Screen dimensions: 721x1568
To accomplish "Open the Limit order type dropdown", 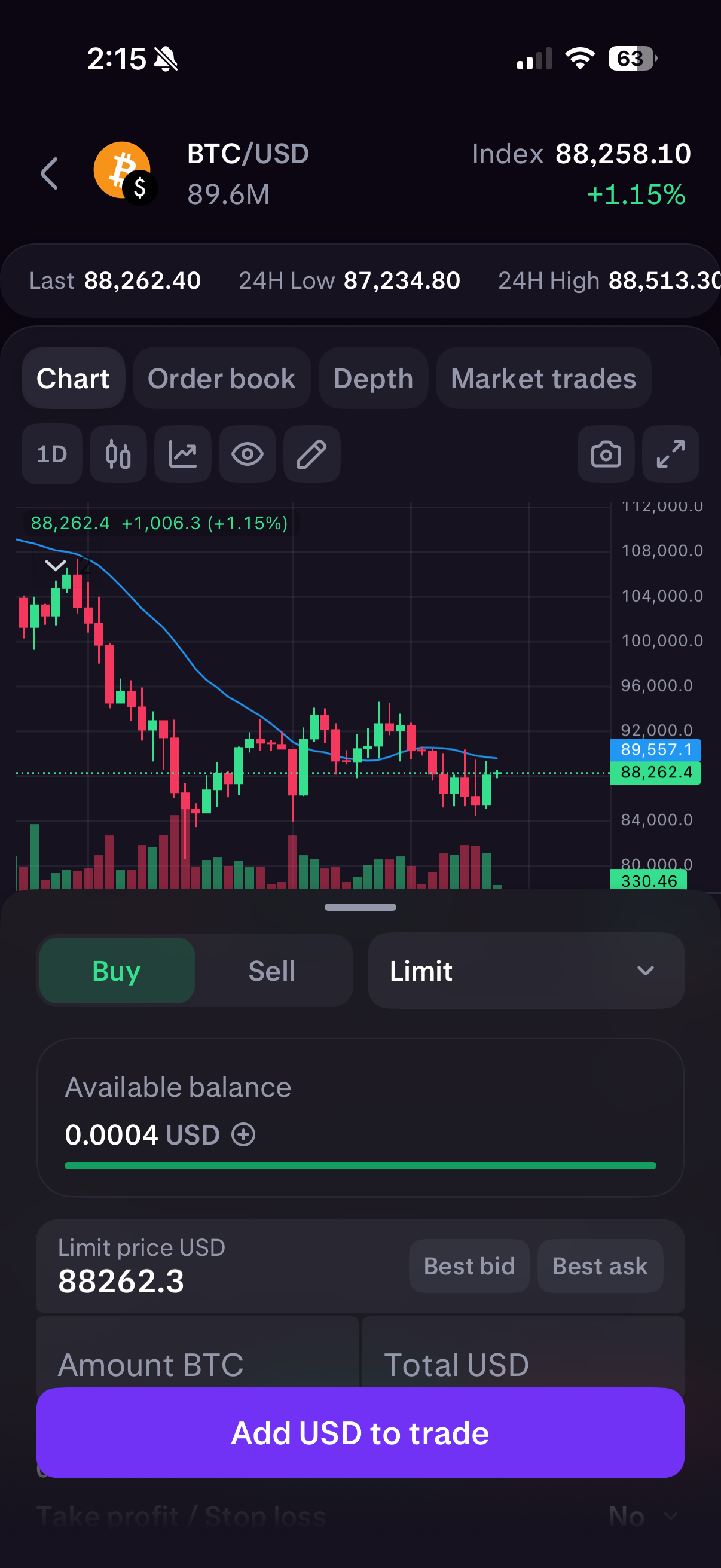I will 526,970.
